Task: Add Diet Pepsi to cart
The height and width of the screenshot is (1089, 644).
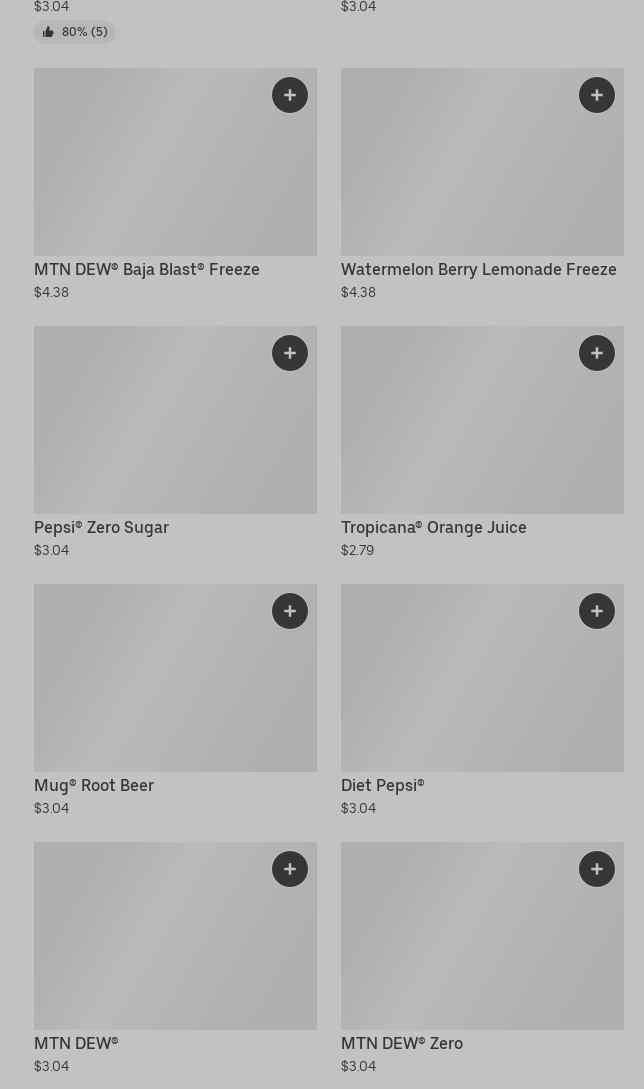Action: click(x=597, y=611)
